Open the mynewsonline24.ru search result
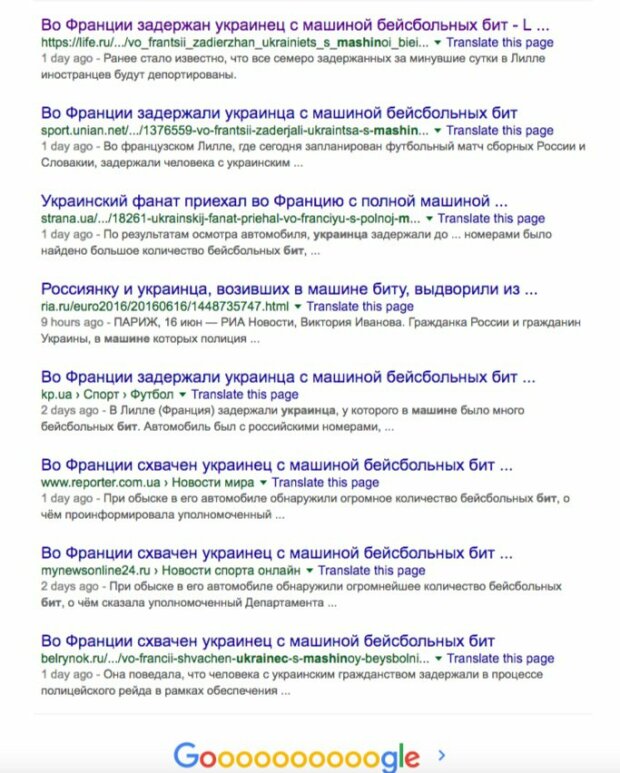620x773 pixels. point(276,553)
